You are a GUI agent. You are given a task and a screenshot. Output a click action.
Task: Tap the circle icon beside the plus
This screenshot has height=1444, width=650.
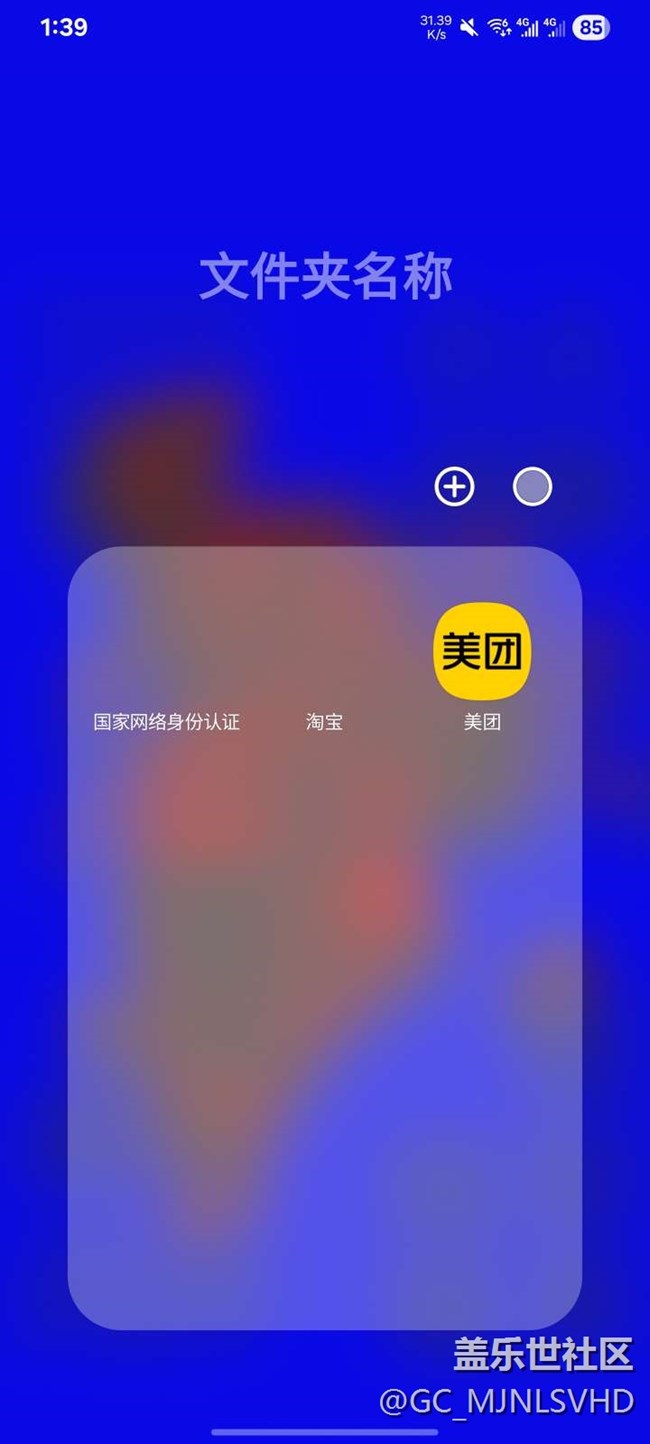click(532, 487)
